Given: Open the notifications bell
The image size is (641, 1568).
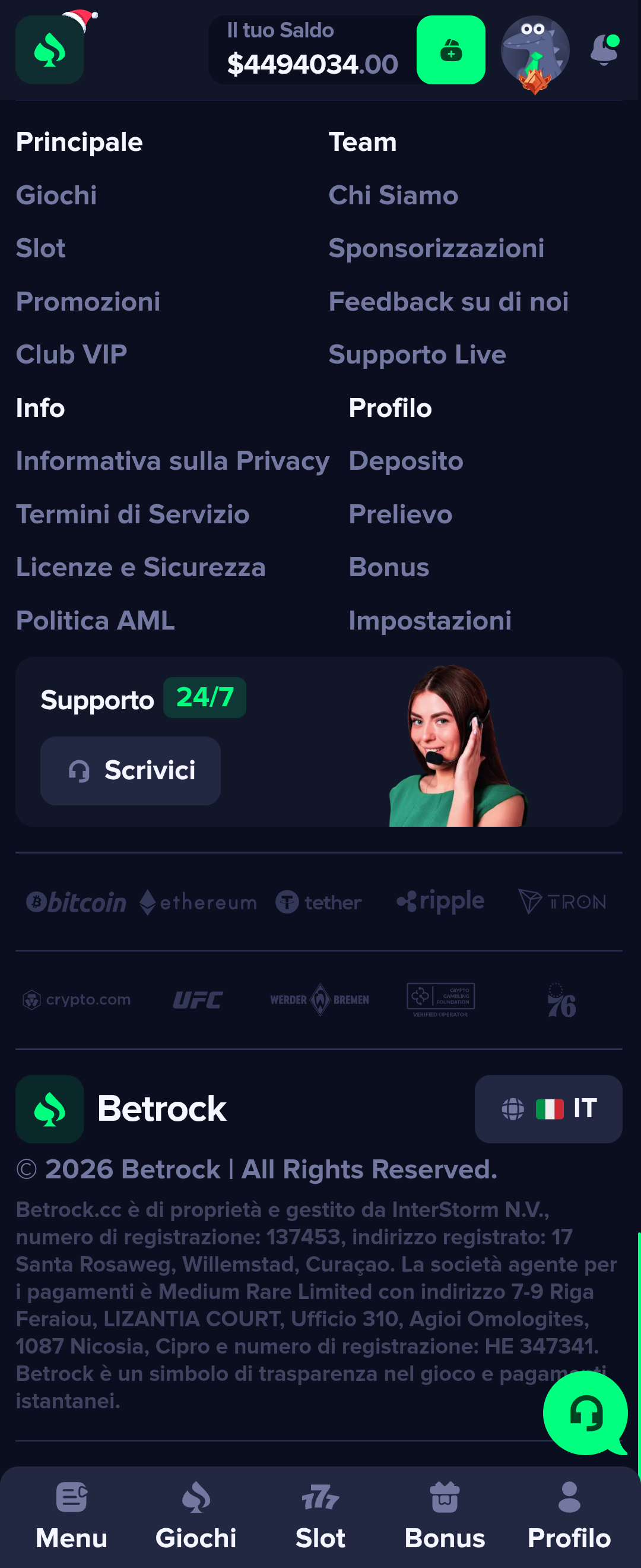Looking at the screenshot, I should click(x=604, y=50).
